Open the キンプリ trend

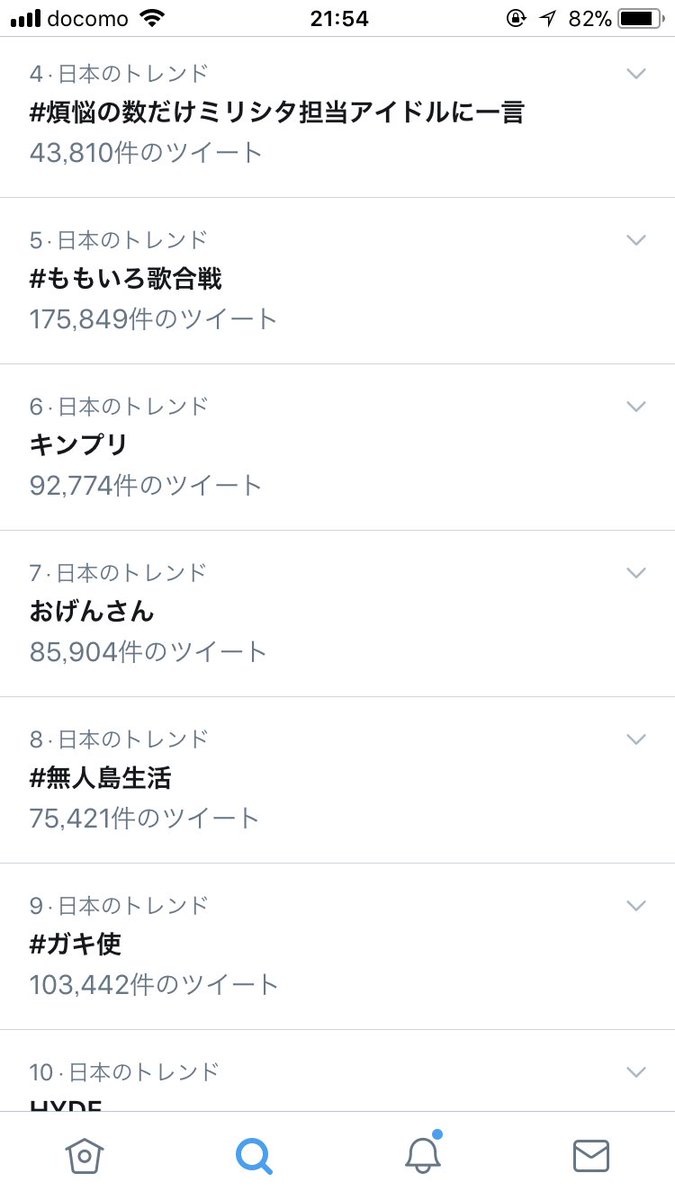[79, 445]
